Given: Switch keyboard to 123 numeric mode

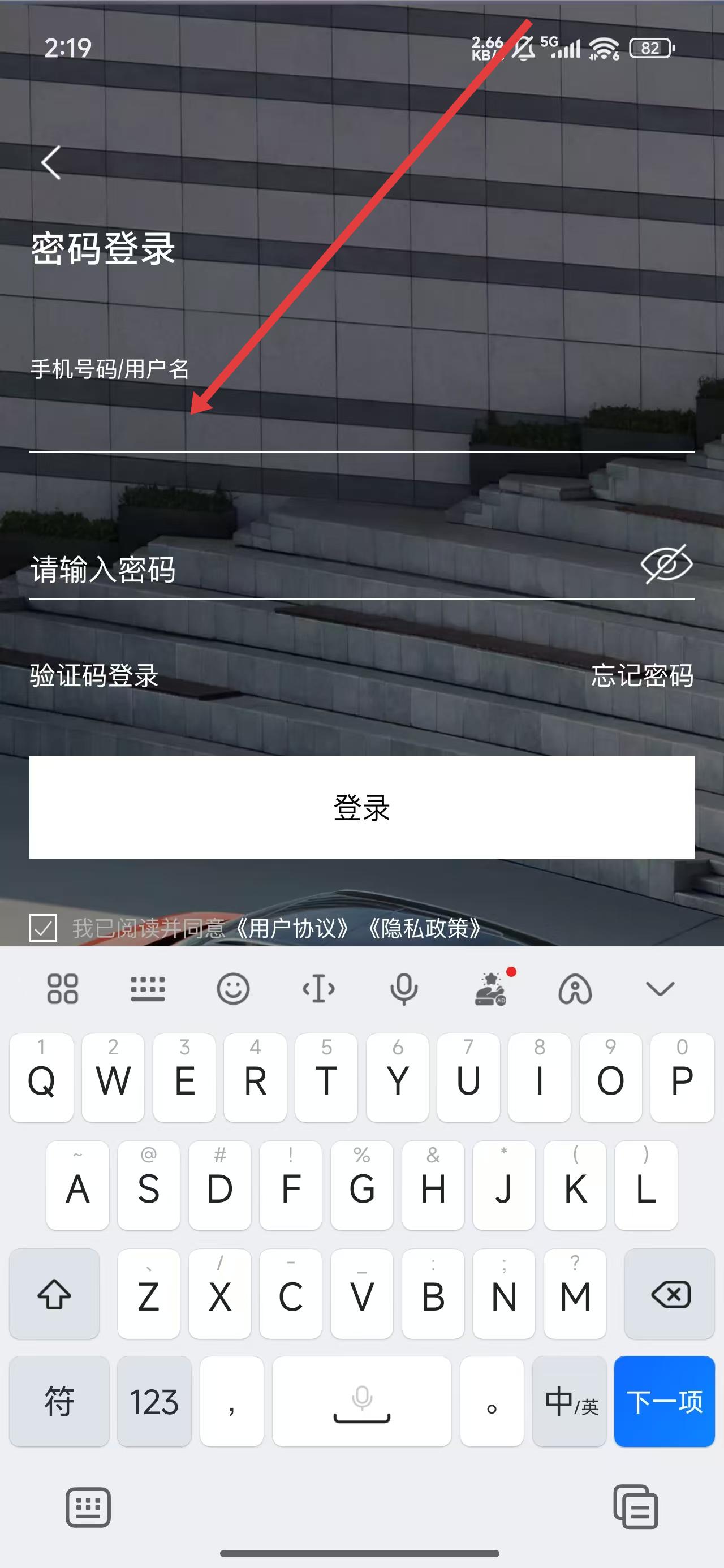Looking at the screenshot, I should [x=154, y=1401].
